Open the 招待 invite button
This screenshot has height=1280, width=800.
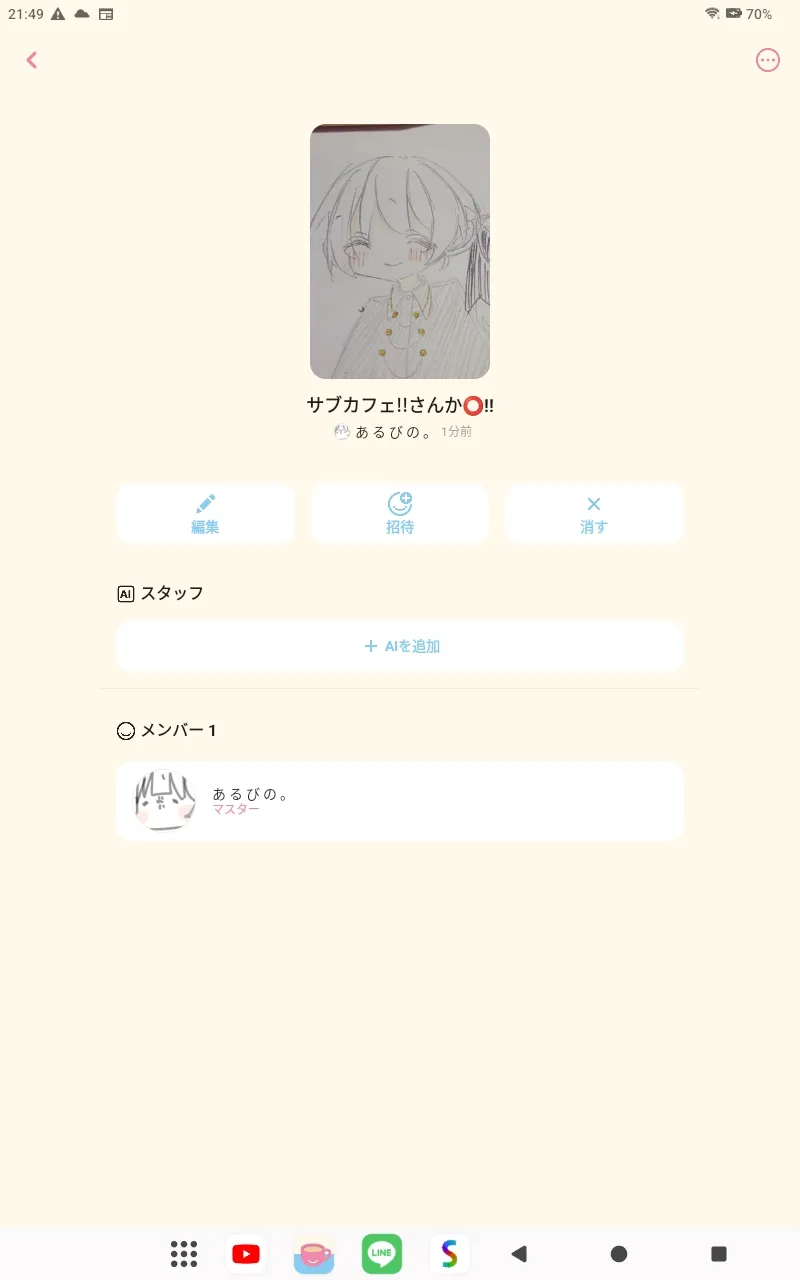coord(400,514)
